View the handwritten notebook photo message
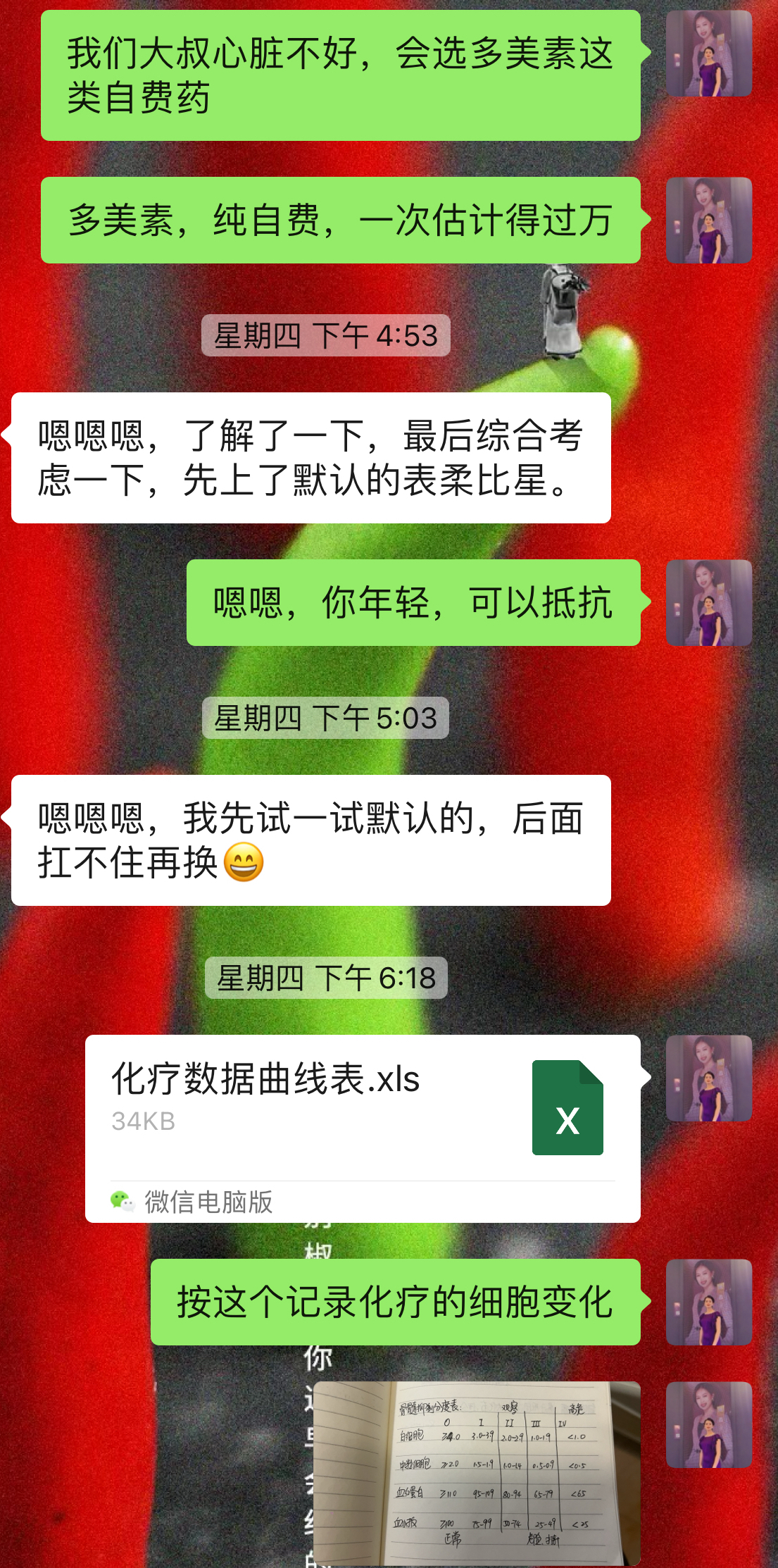 (477, 1474)
